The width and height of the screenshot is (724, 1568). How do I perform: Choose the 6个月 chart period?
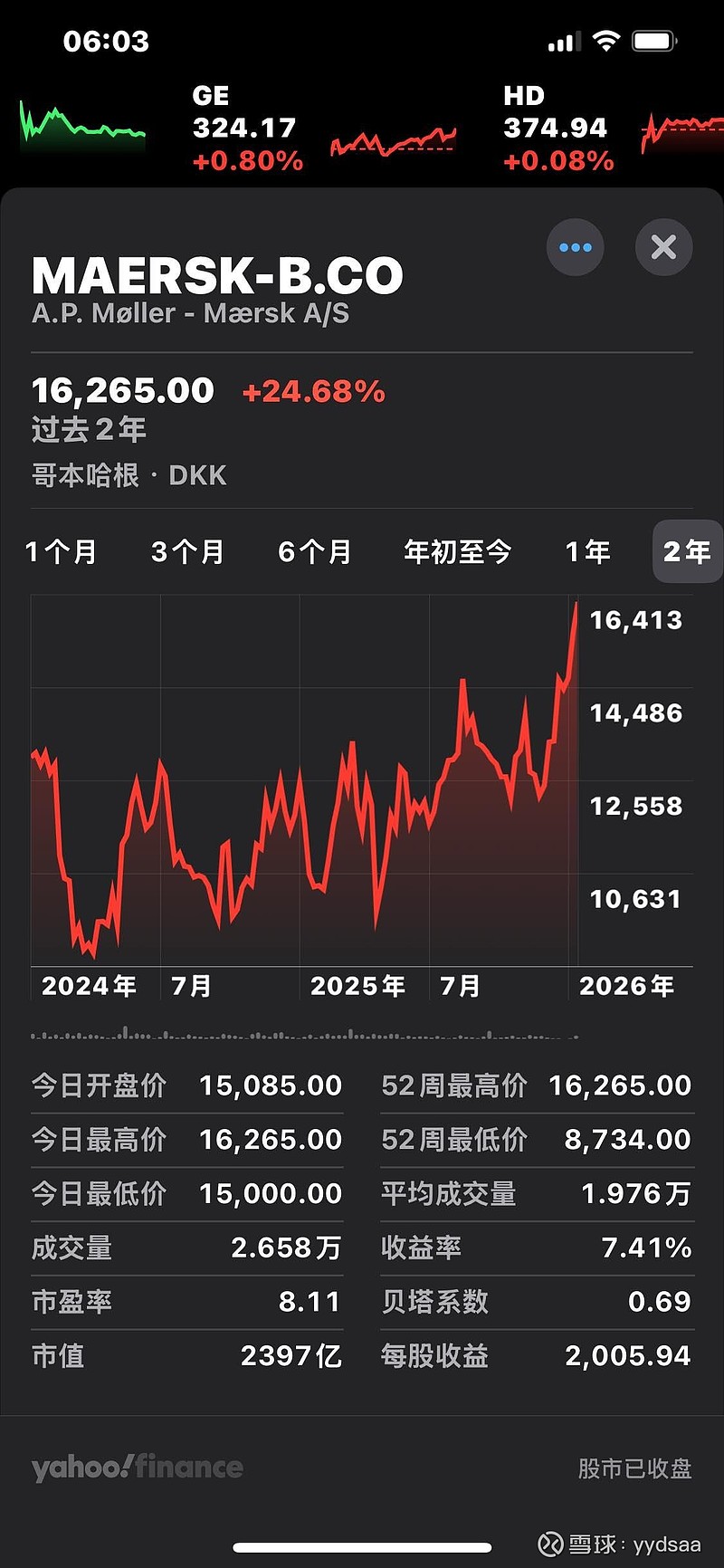[x=314, y=552]
